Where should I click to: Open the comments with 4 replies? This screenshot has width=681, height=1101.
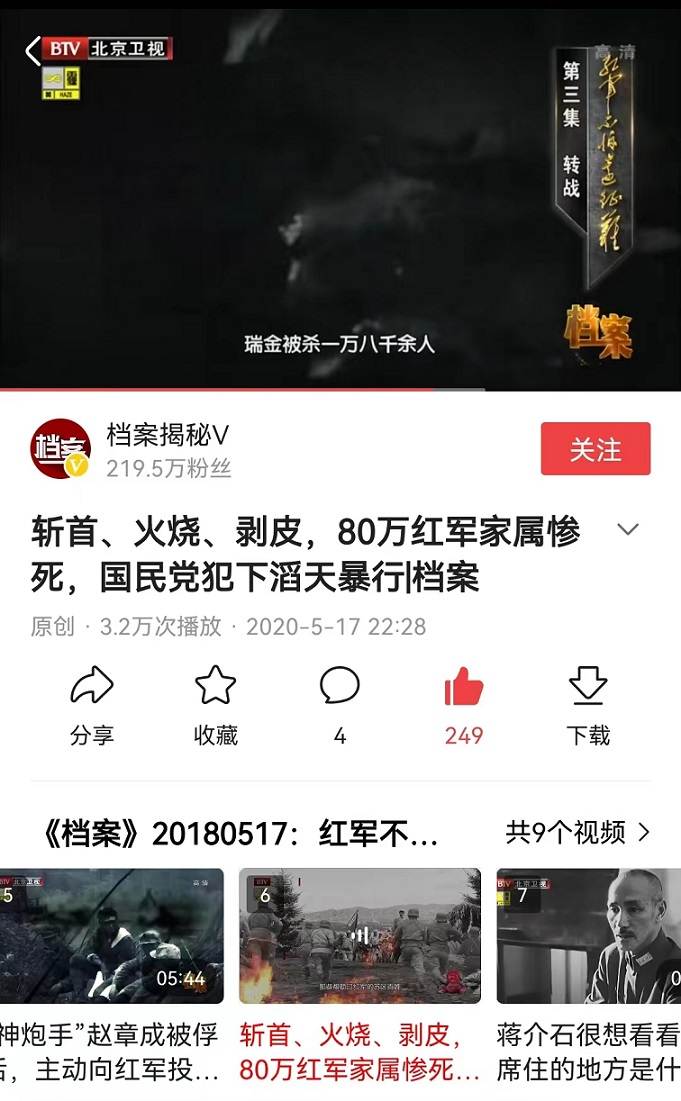coord(339,706)
